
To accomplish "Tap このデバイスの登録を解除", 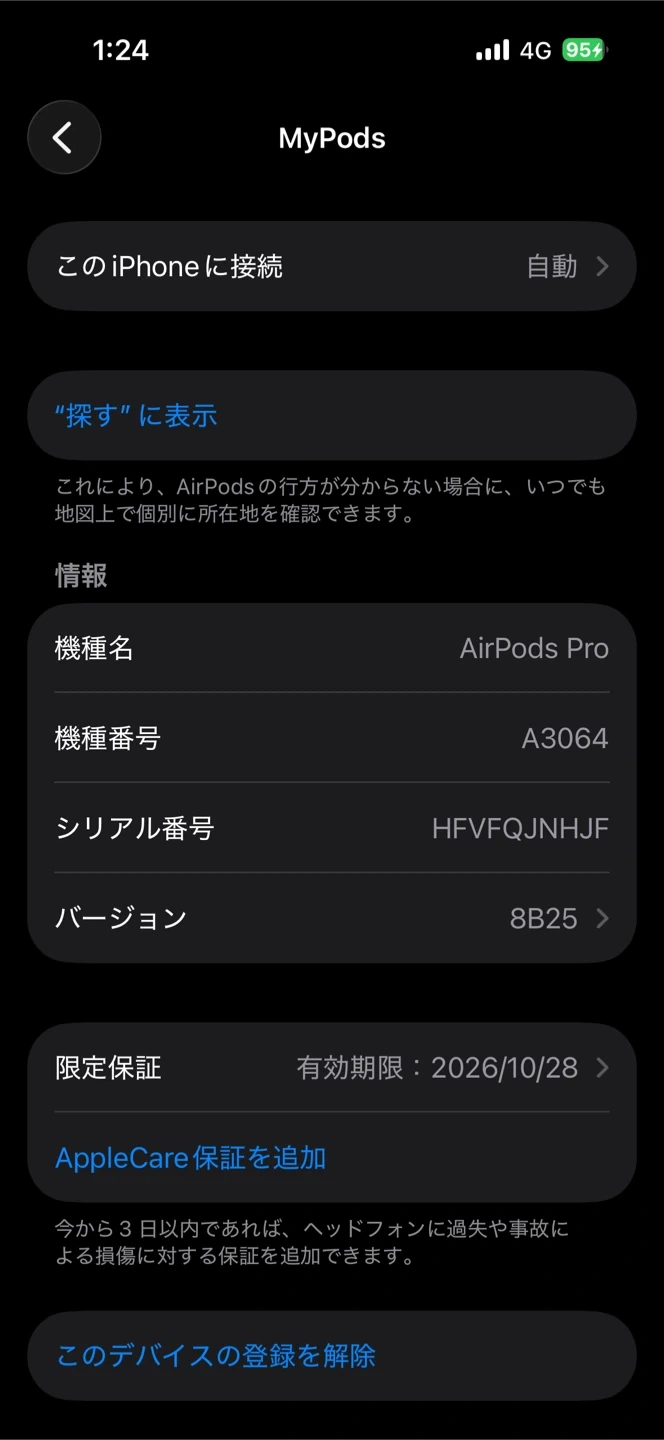I will pos(216,1356).
